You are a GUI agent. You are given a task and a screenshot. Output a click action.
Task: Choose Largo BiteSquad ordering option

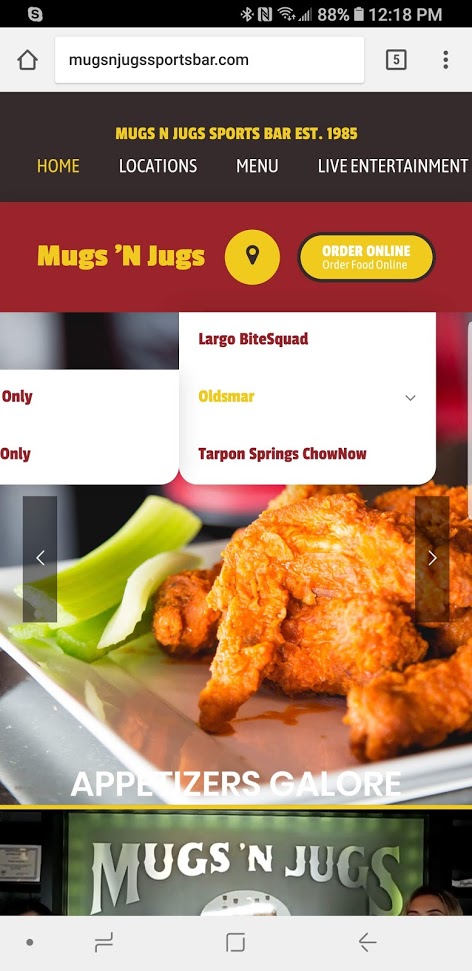[x=253, y=339]
